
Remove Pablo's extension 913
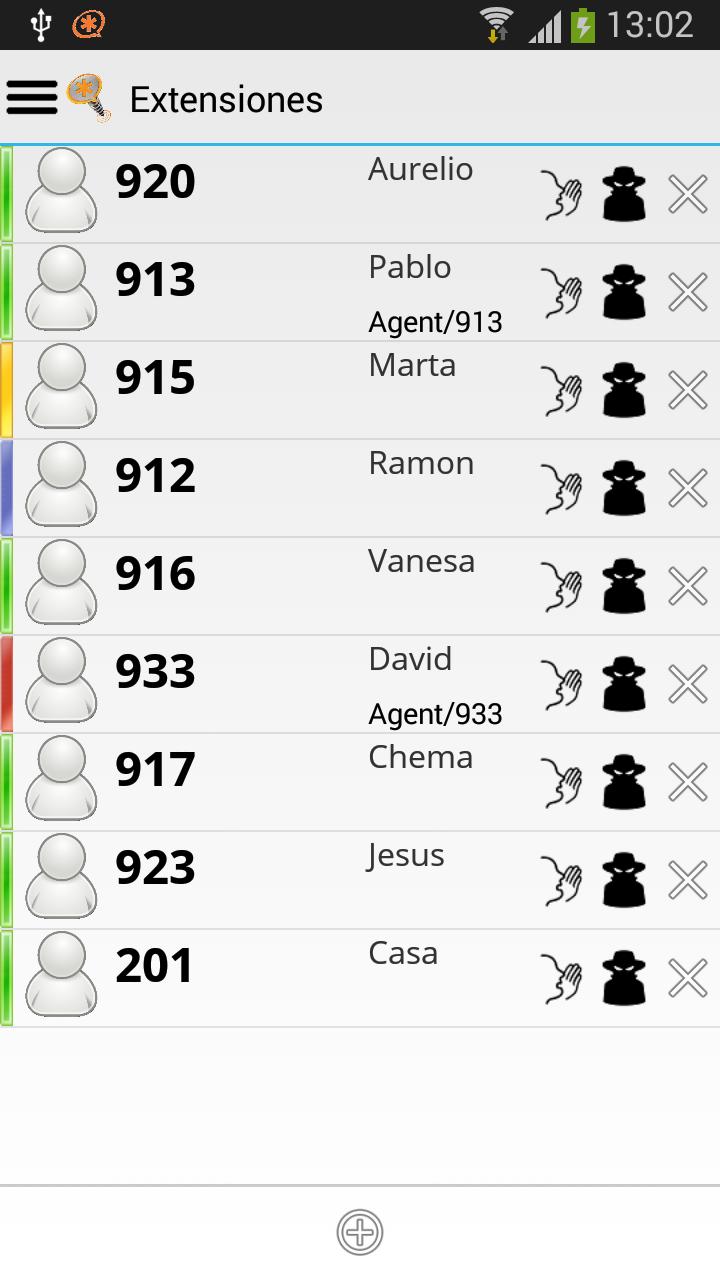pos(688,292)
